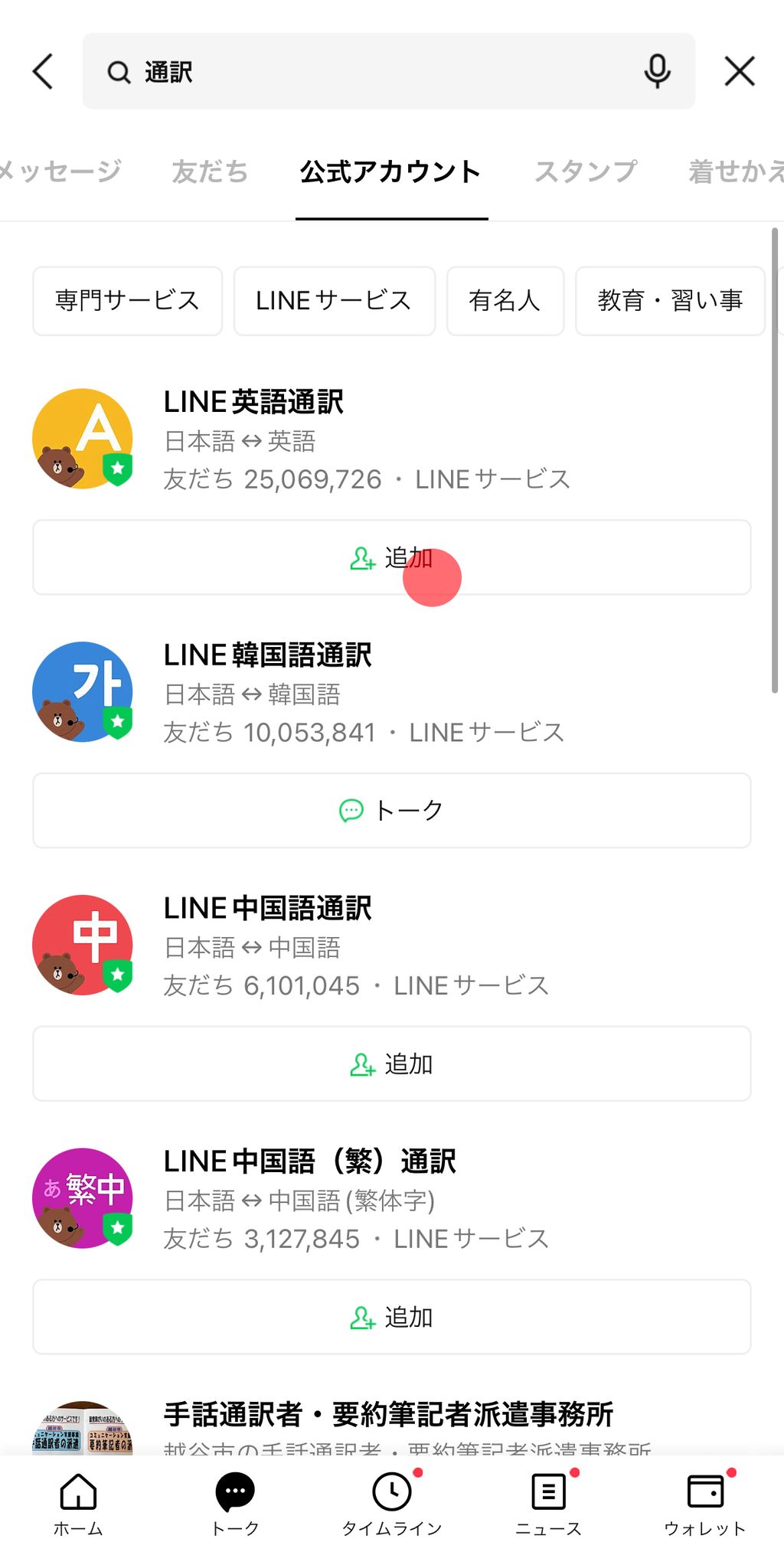
Task: Enable the 有名人 category filter
Action: 505,301
